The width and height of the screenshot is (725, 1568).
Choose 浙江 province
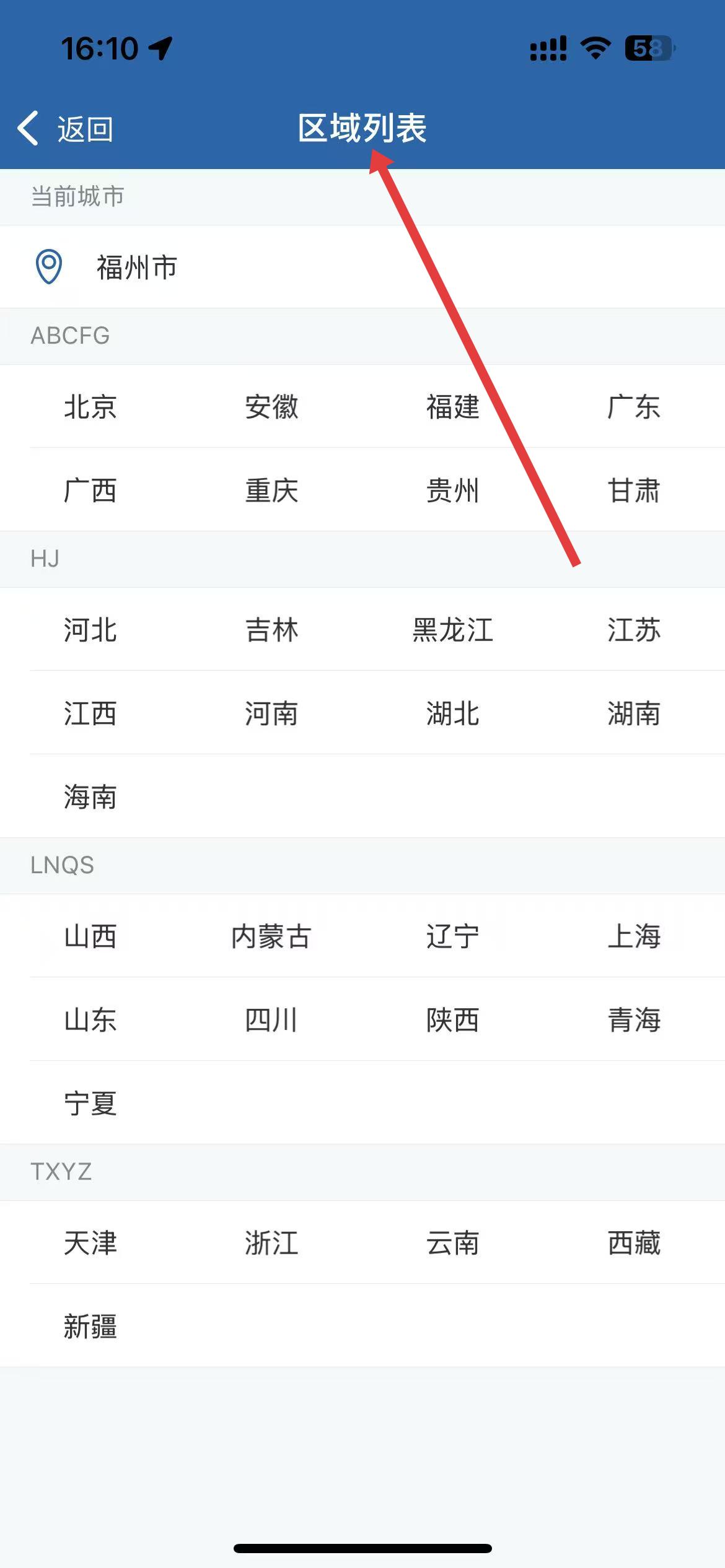[x=271, y=1243]
